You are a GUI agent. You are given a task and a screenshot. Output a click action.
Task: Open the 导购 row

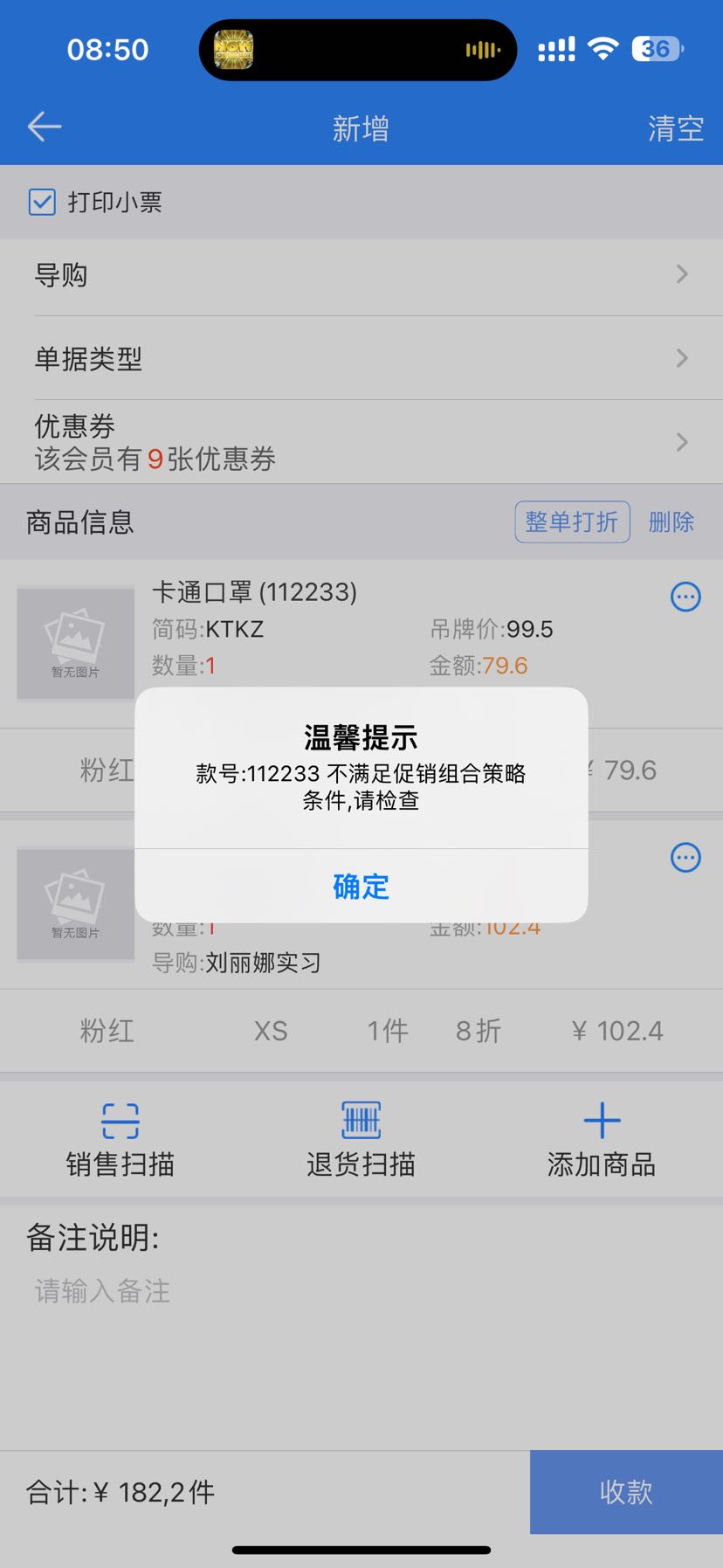(361, 275)
